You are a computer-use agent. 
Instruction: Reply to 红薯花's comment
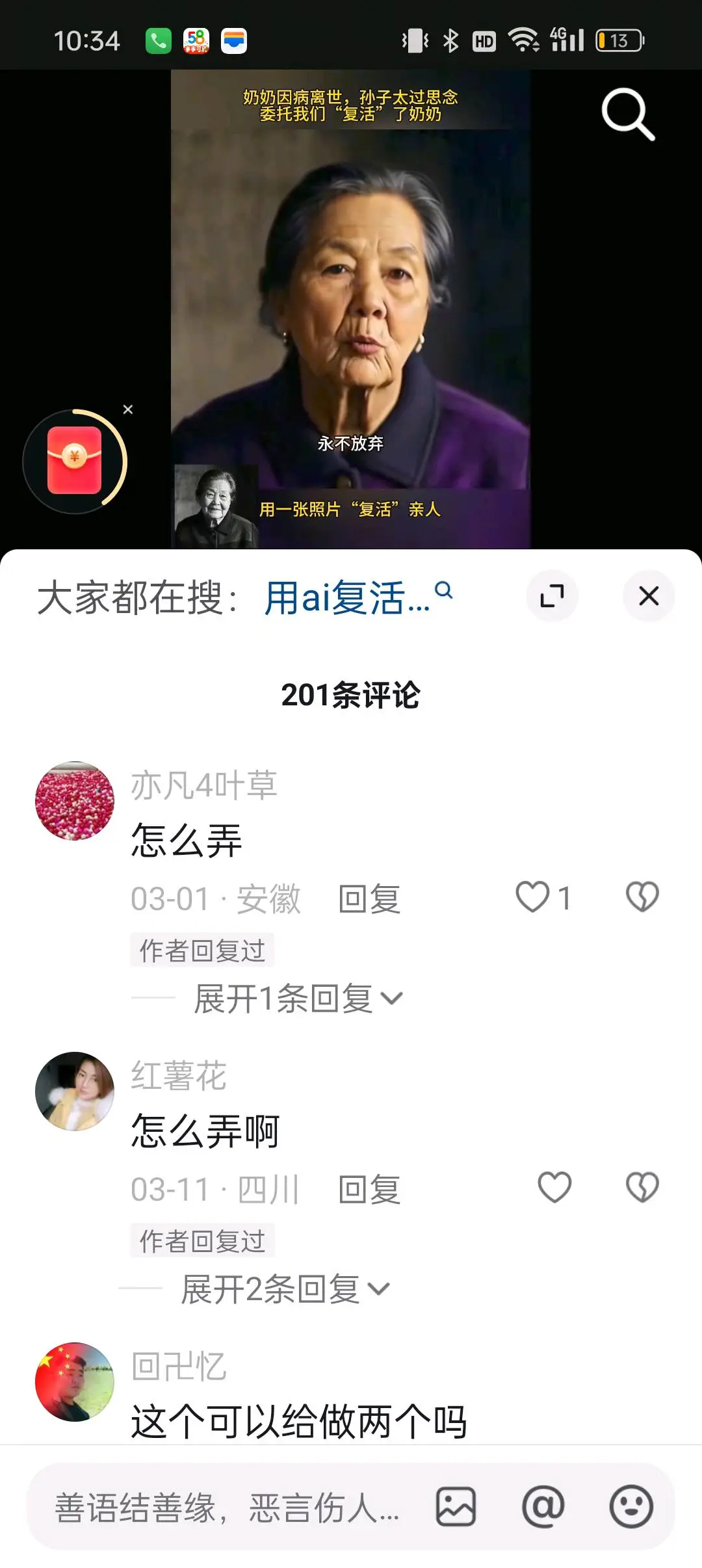[x=369, y=1190]
